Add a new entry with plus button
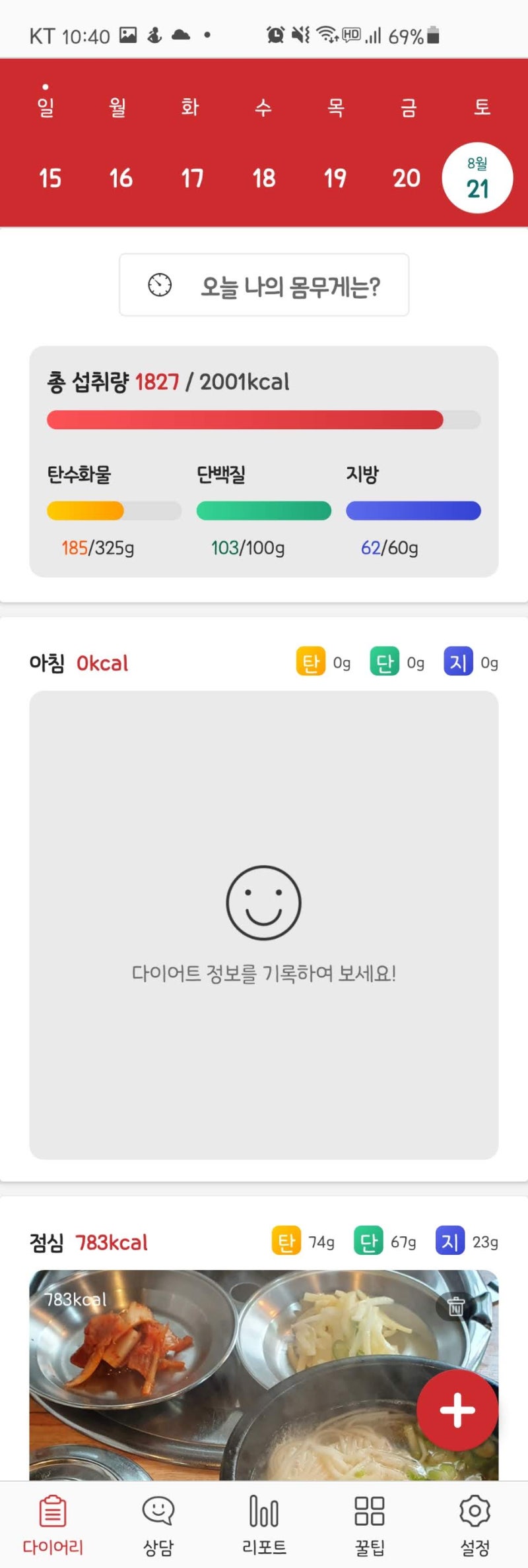Viewport: 528px width, 1568px height. [457, 1410]
